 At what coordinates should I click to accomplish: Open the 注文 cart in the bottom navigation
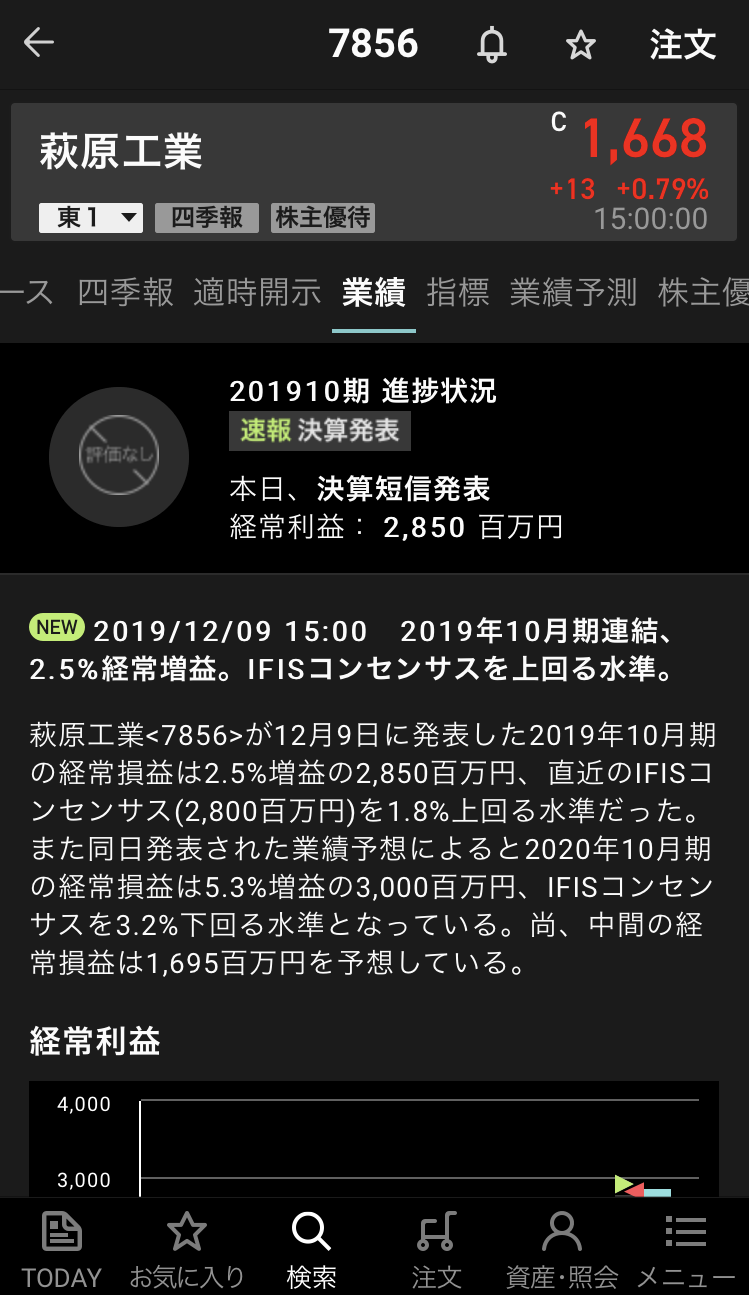436,1248
